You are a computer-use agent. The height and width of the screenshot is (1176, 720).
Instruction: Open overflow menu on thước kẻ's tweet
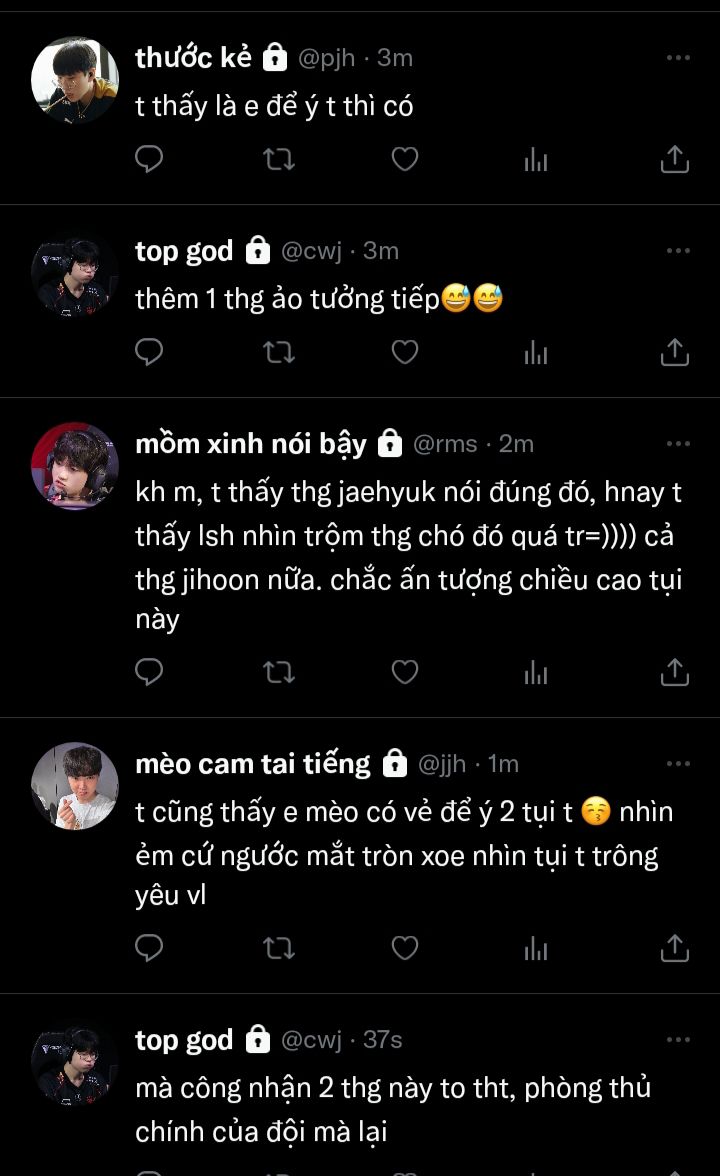678,58
